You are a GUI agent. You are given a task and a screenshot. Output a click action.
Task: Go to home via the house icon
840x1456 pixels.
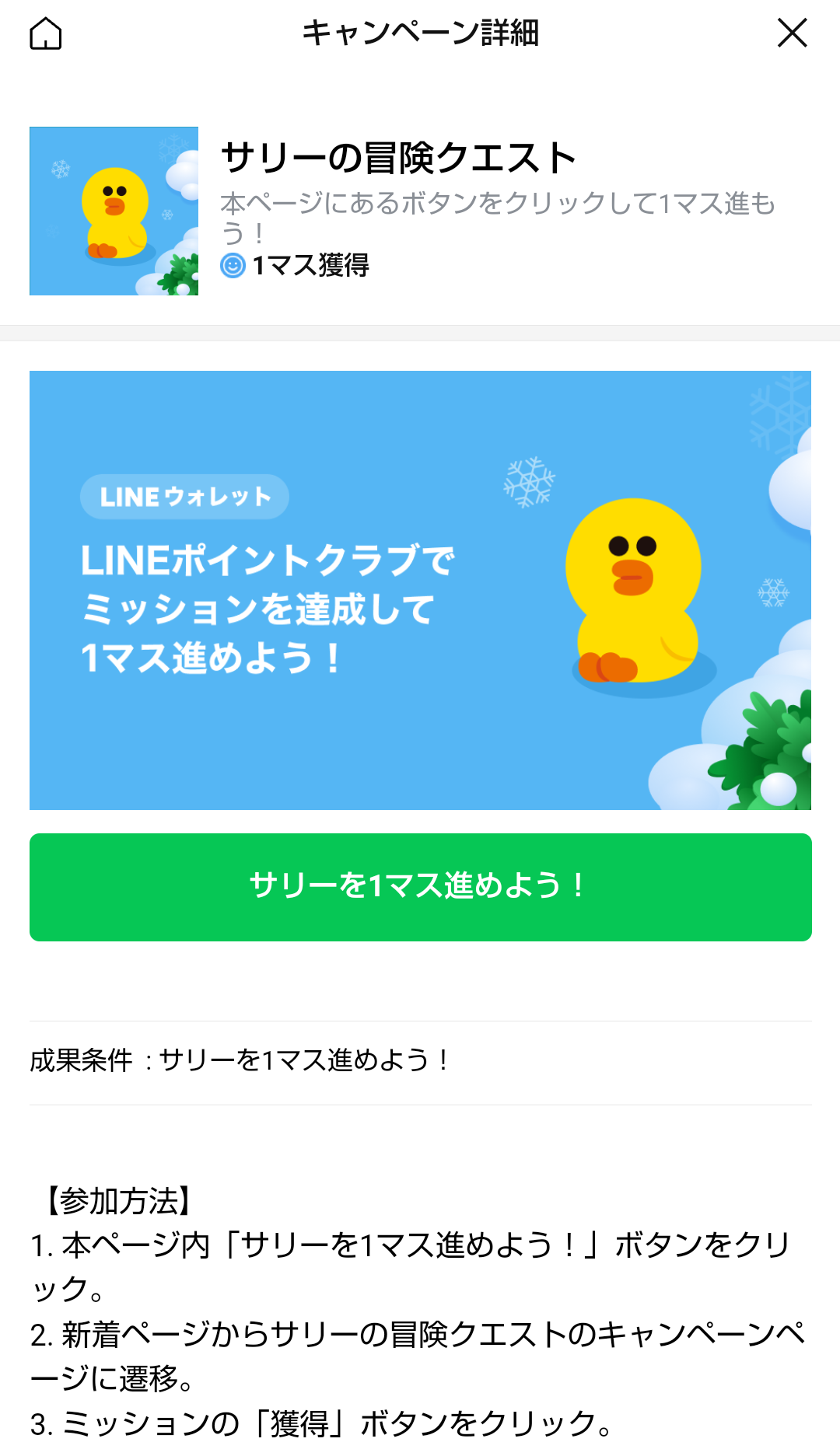coord(46,33)
